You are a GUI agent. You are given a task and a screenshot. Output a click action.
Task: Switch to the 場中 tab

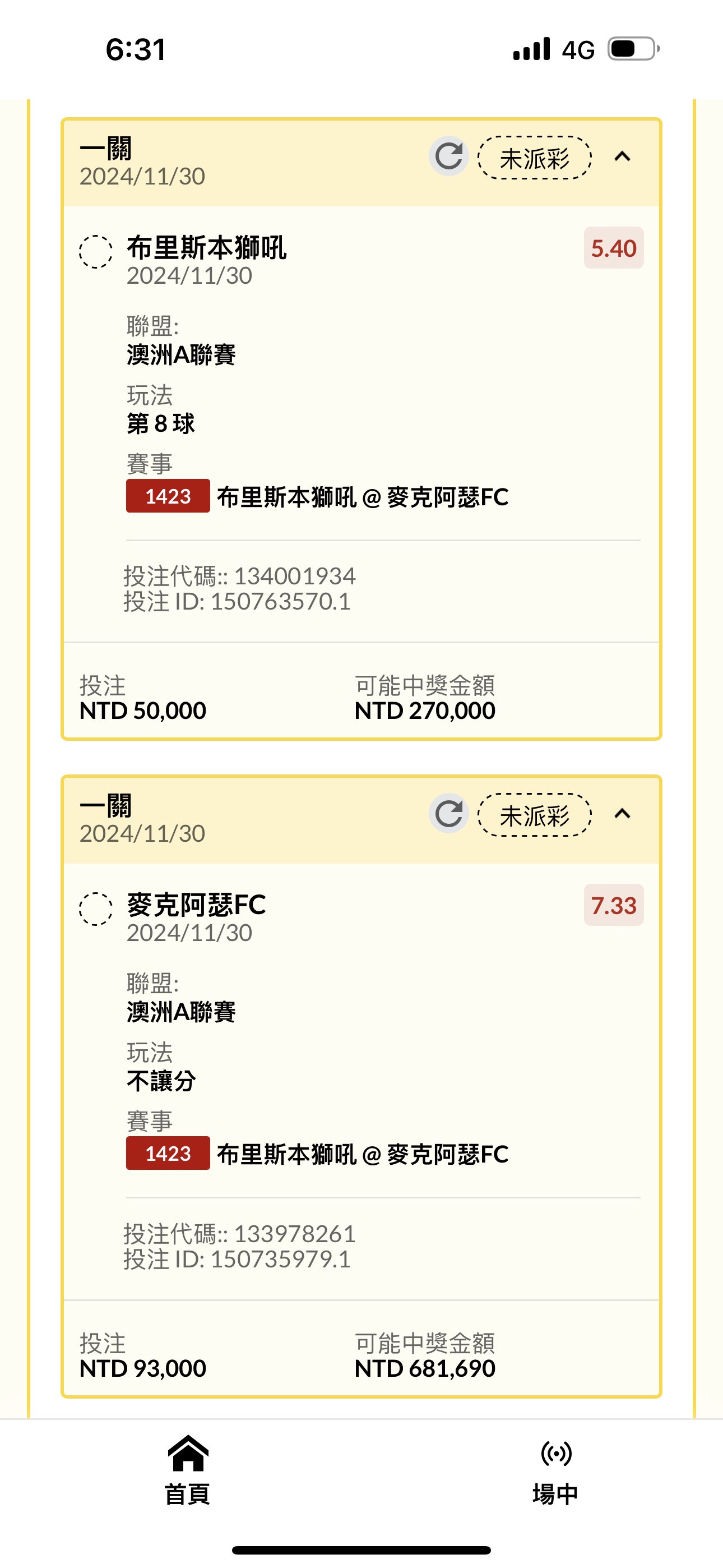[555, 1469]
